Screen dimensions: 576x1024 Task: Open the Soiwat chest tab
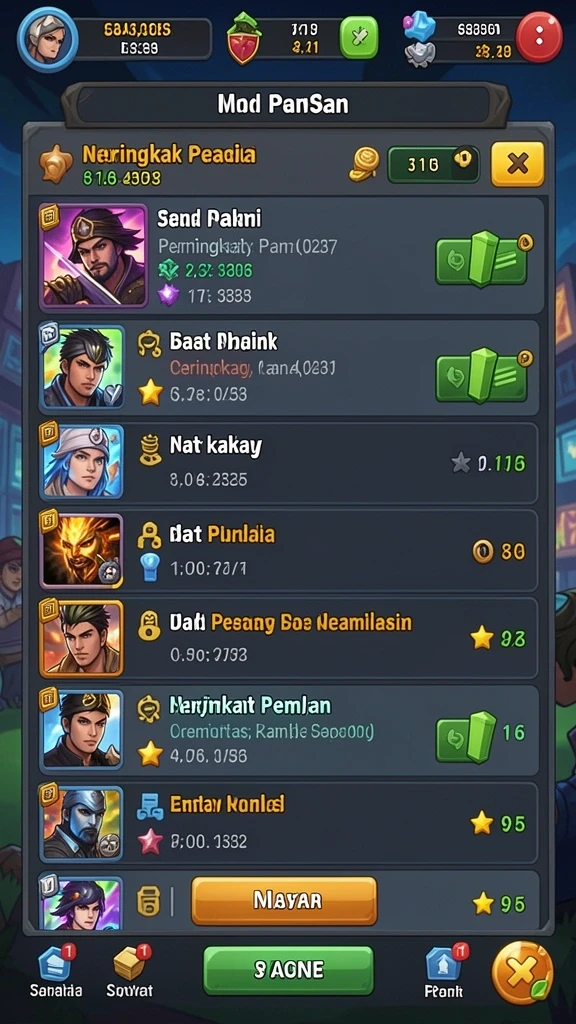129,971
